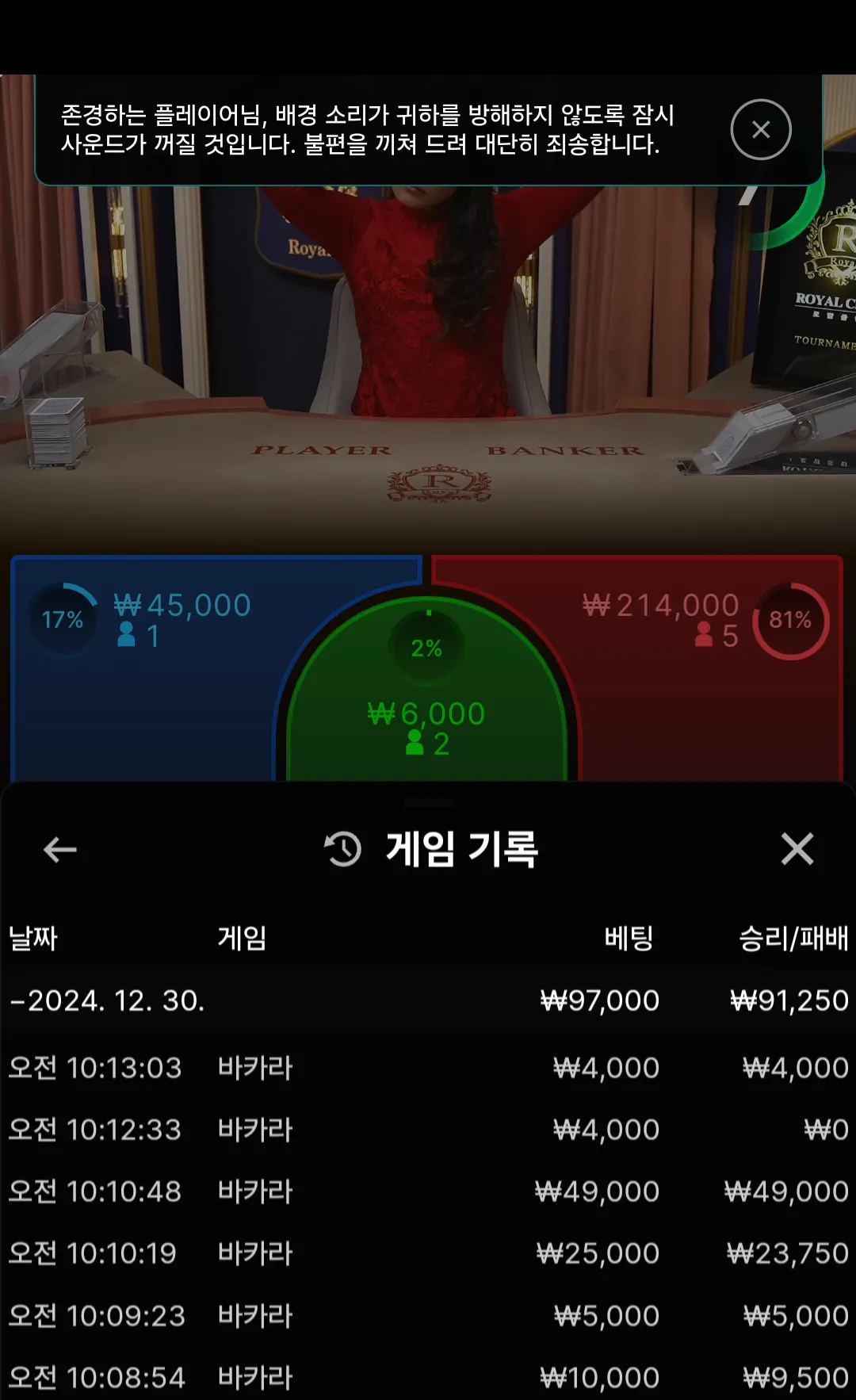Collapse the 2024. 12. 30. date row
This screenshot has height=1400, width=856.
(107, 1000)
